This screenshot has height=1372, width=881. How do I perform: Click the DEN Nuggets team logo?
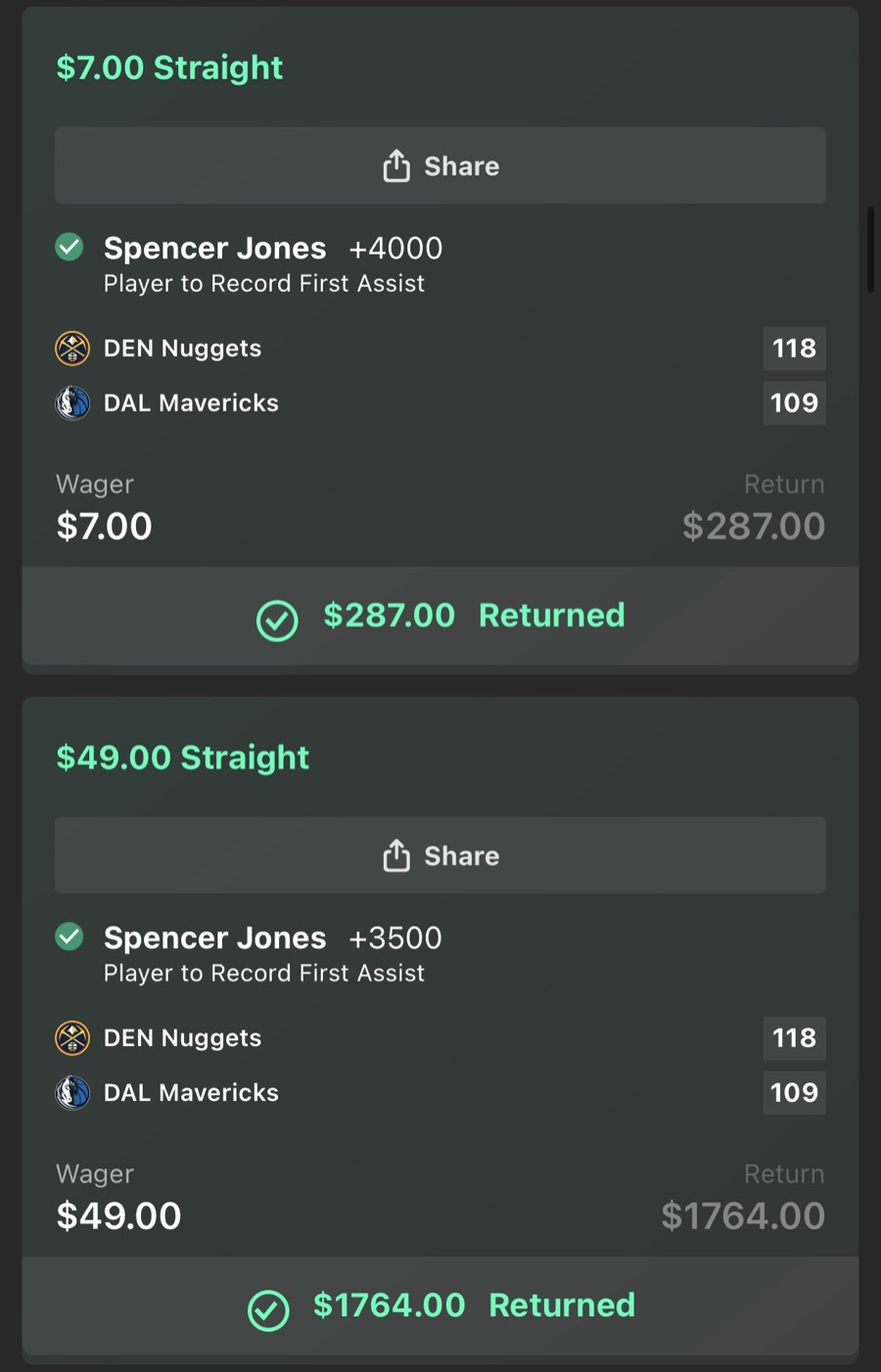tap(72, 347)
